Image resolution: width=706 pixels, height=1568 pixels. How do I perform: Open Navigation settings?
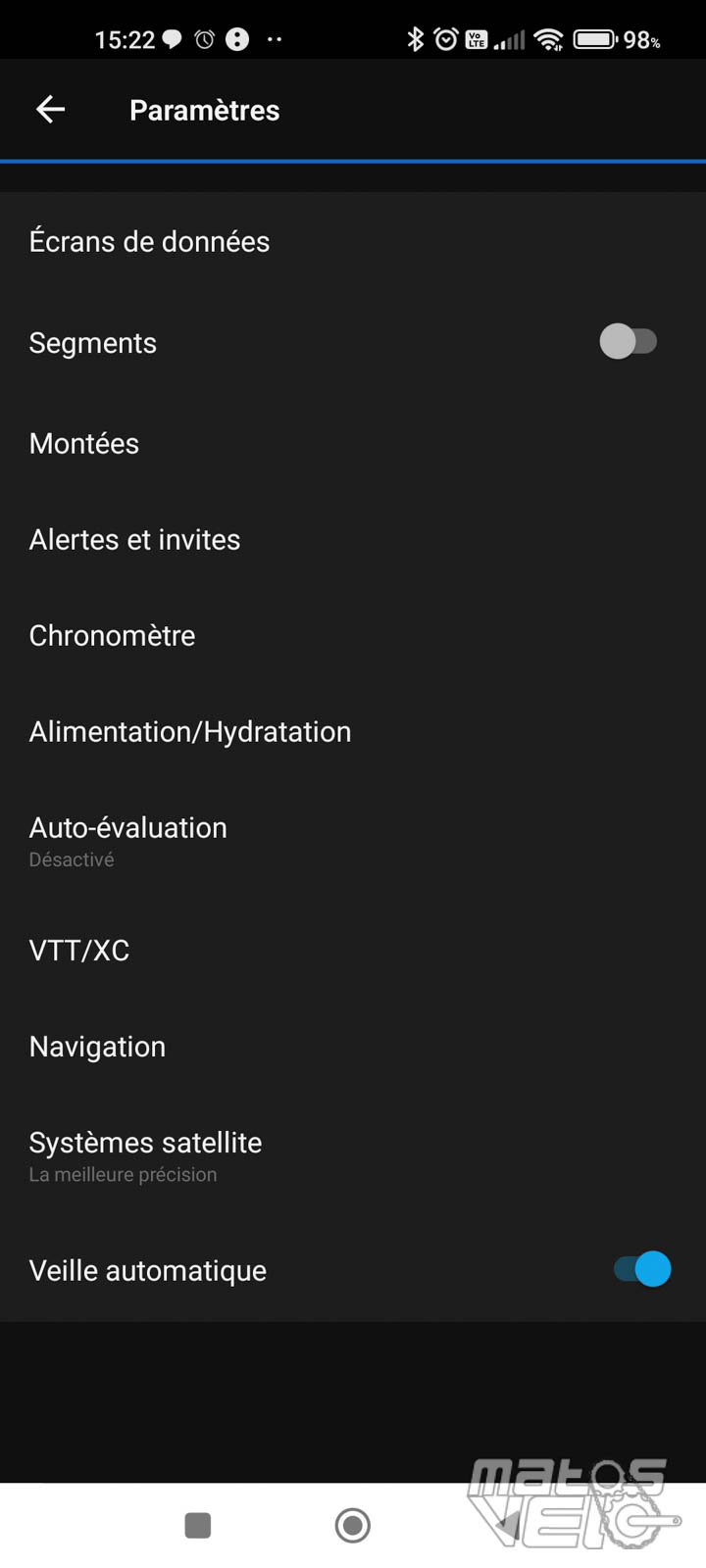click(353, 1046)
